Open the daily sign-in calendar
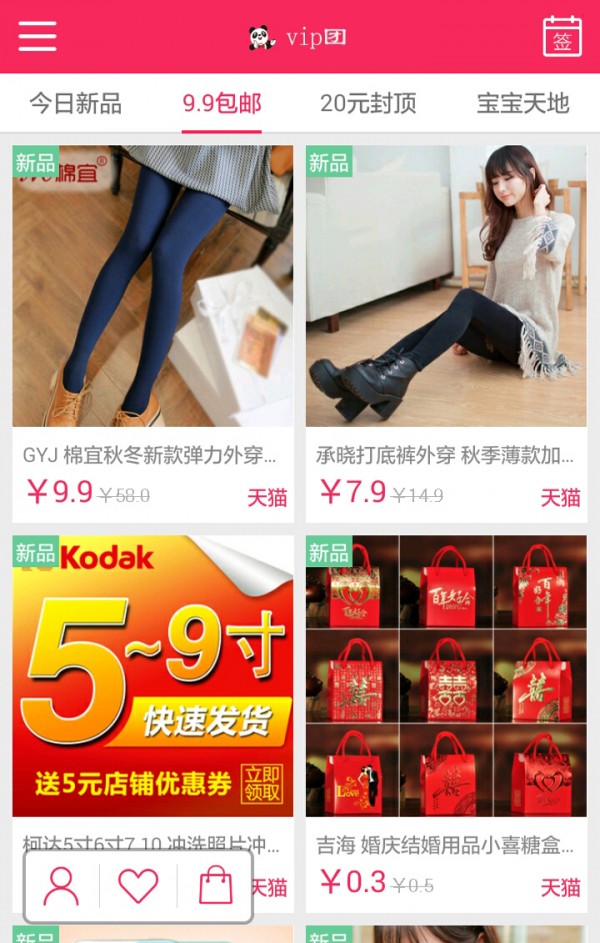 pyautogui.click(x=562, y=37)
